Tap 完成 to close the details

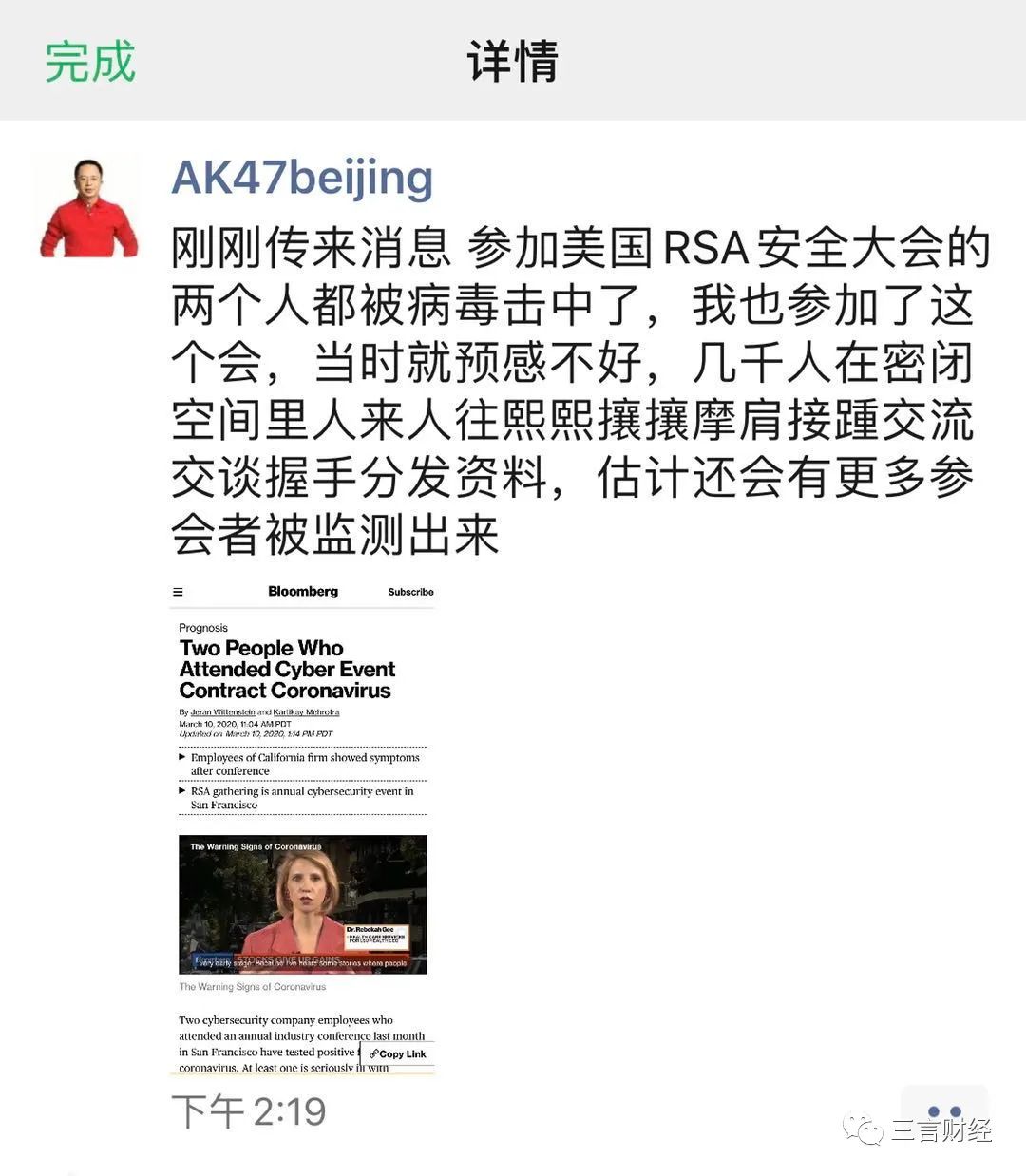[90, 62]
